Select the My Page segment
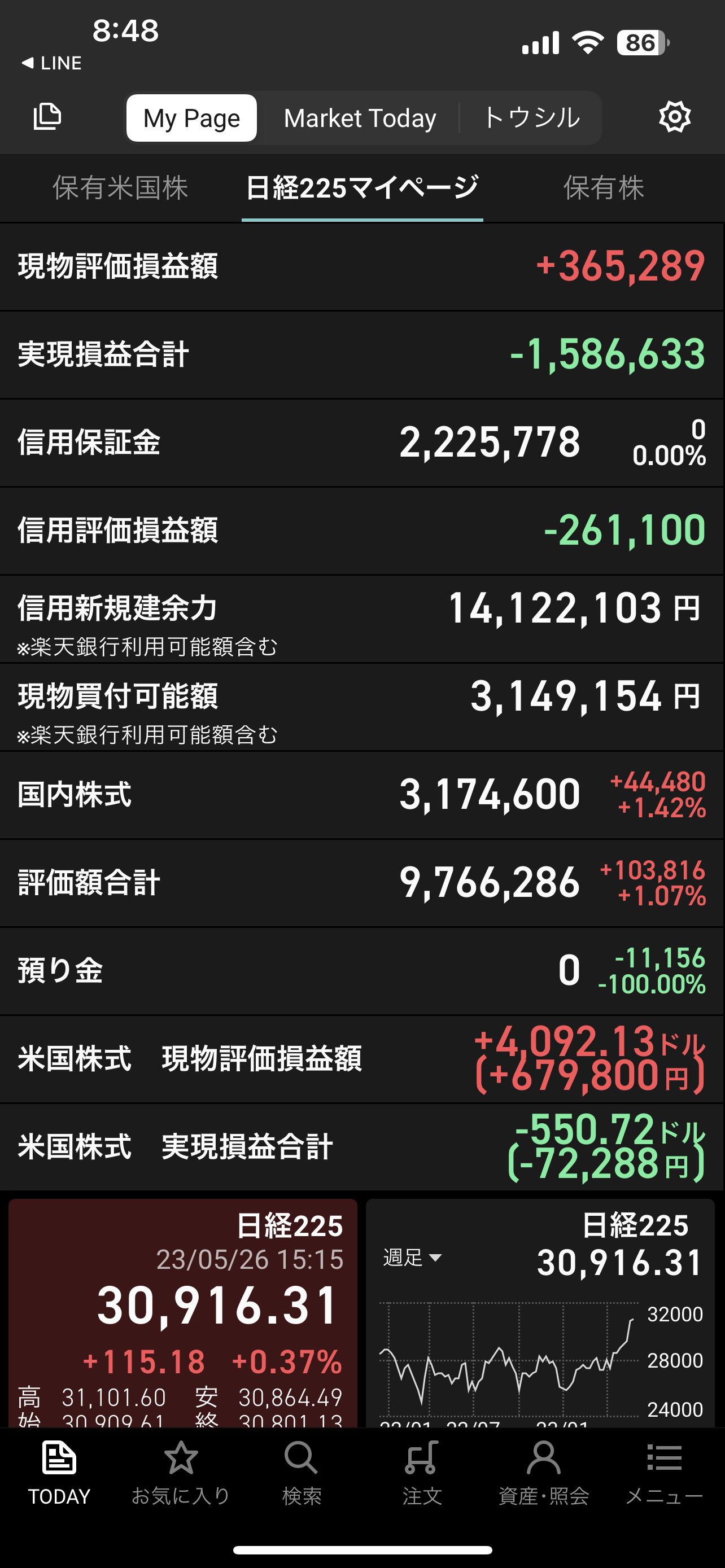The width and height of the screenshot is (725, 1568). tap(192, 118)
